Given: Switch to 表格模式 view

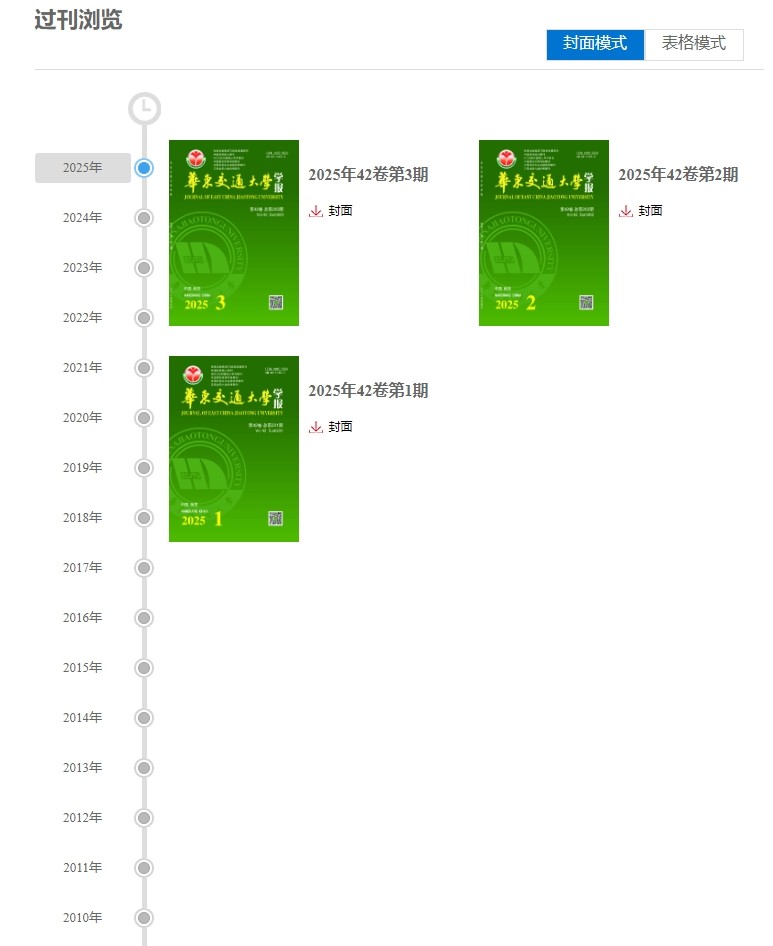Looking at the screenshot, I should pos(694,44).
